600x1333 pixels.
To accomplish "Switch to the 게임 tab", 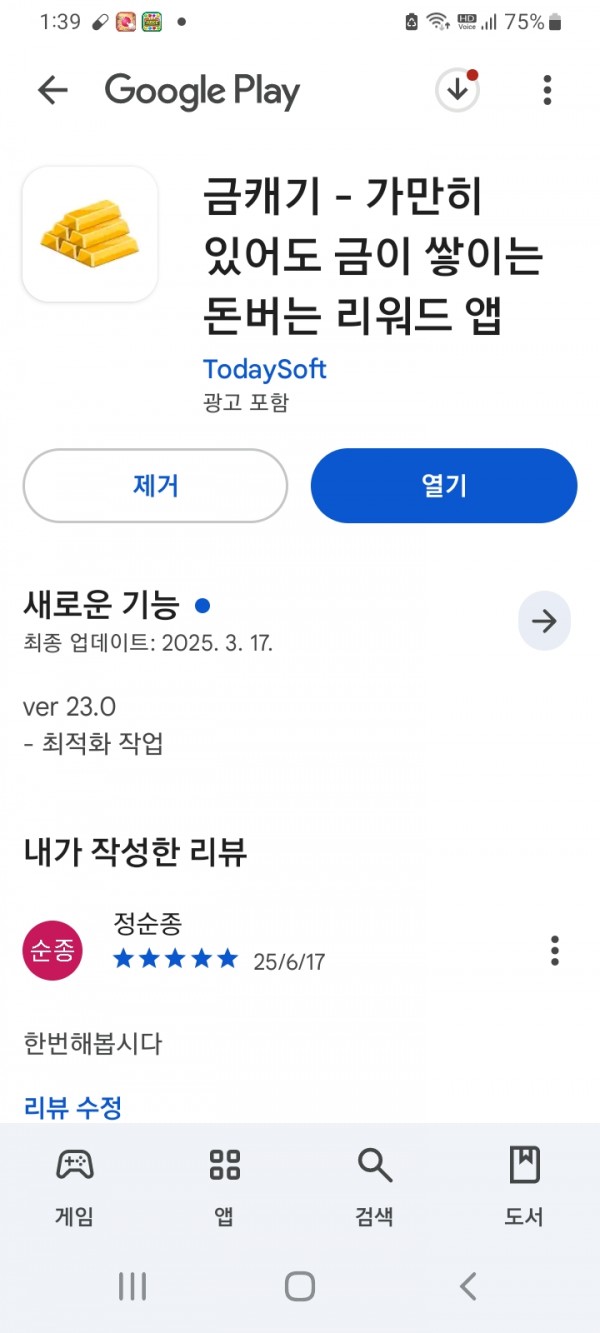I will coord(75,1188).
